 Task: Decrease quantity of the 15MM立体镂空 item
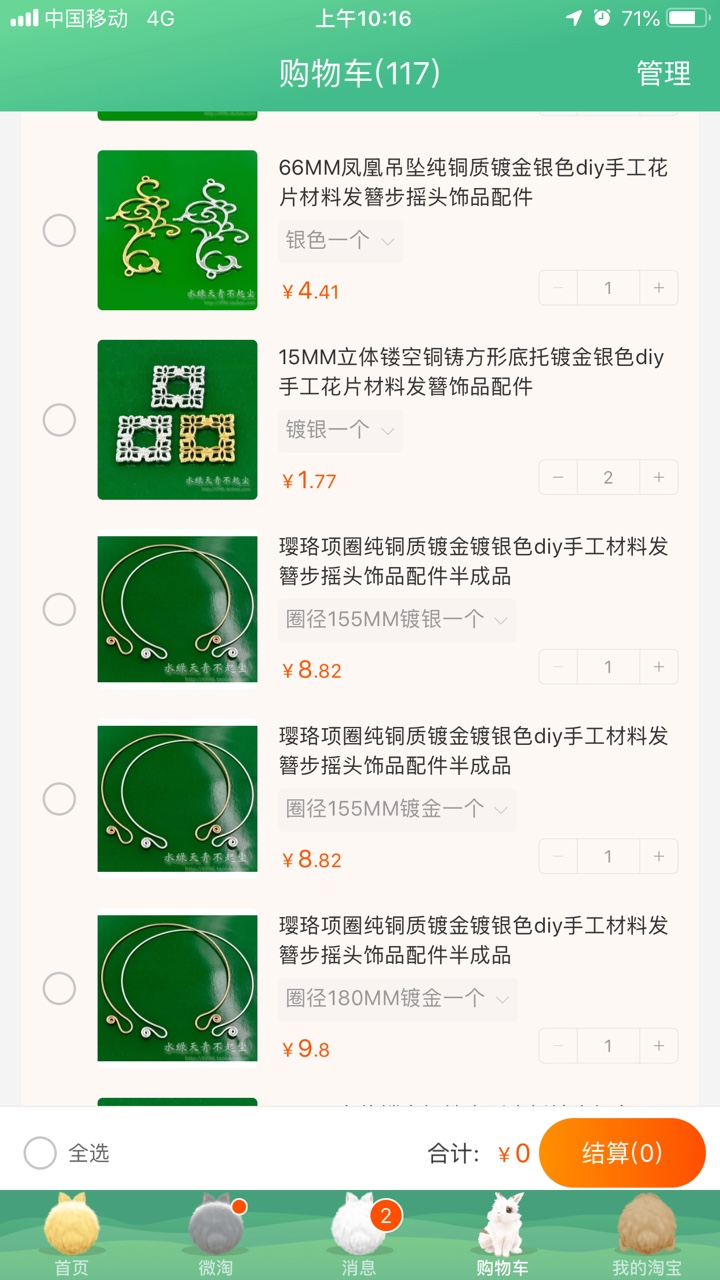pos(558,478)
